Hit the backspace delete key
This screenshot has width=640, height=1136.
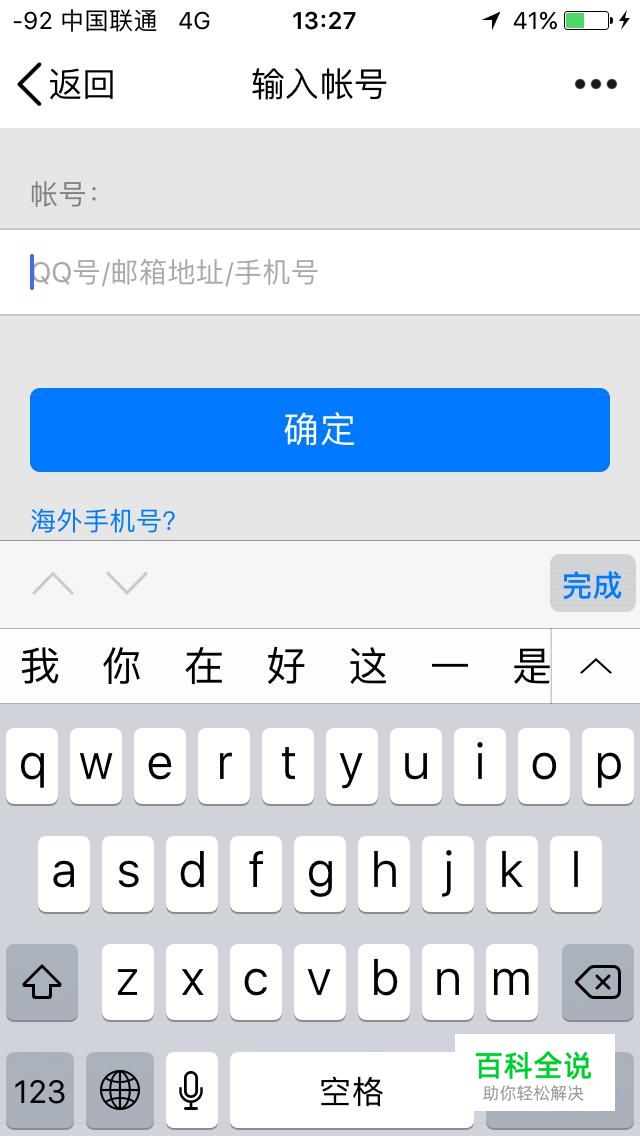coord(598,983)
